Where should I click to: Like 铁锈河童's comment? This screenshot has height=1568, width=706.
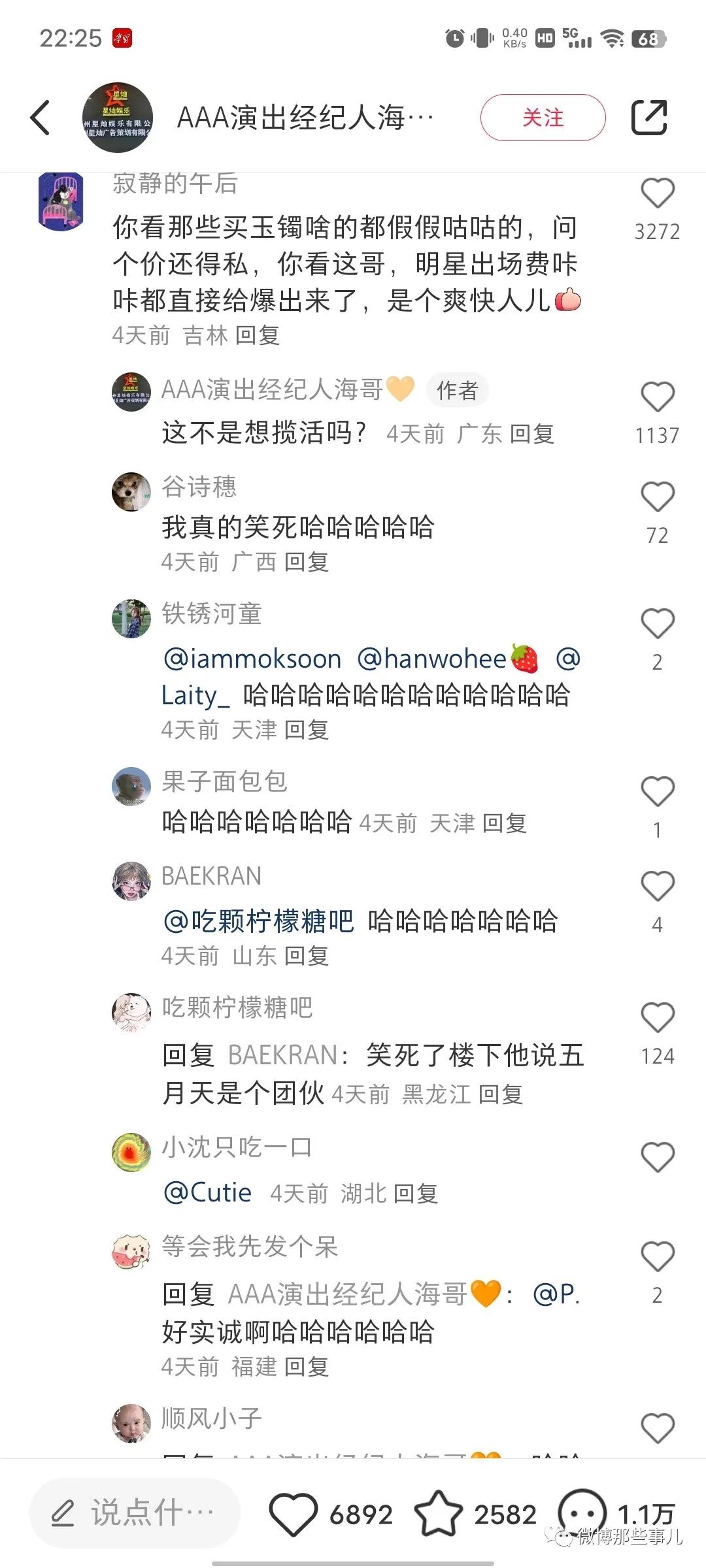[x=657, y=624]
